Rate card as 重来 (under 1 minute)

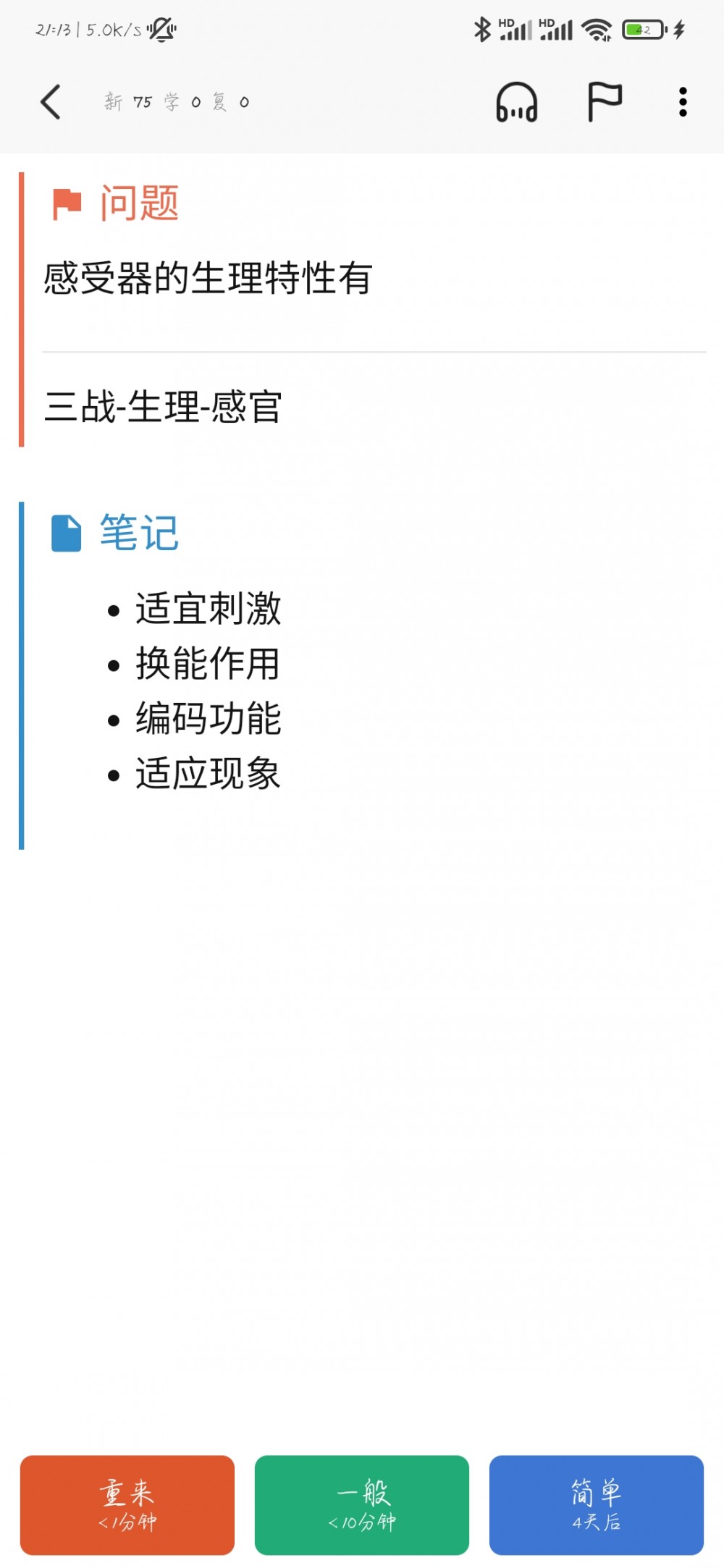(x=127, y=1505)
